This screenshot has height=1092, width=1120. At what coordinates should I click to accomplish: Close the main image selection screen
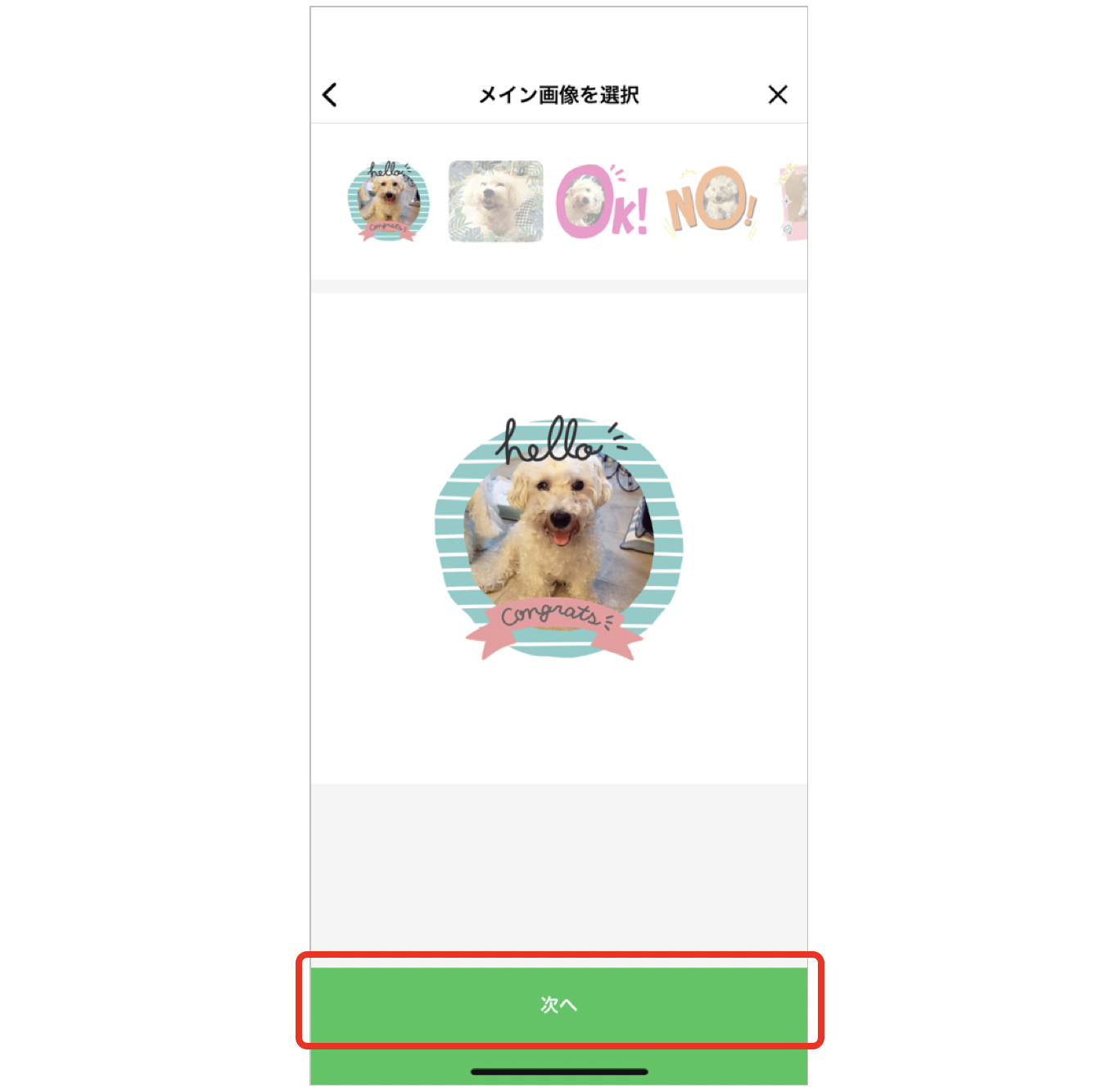pos(777,95)
